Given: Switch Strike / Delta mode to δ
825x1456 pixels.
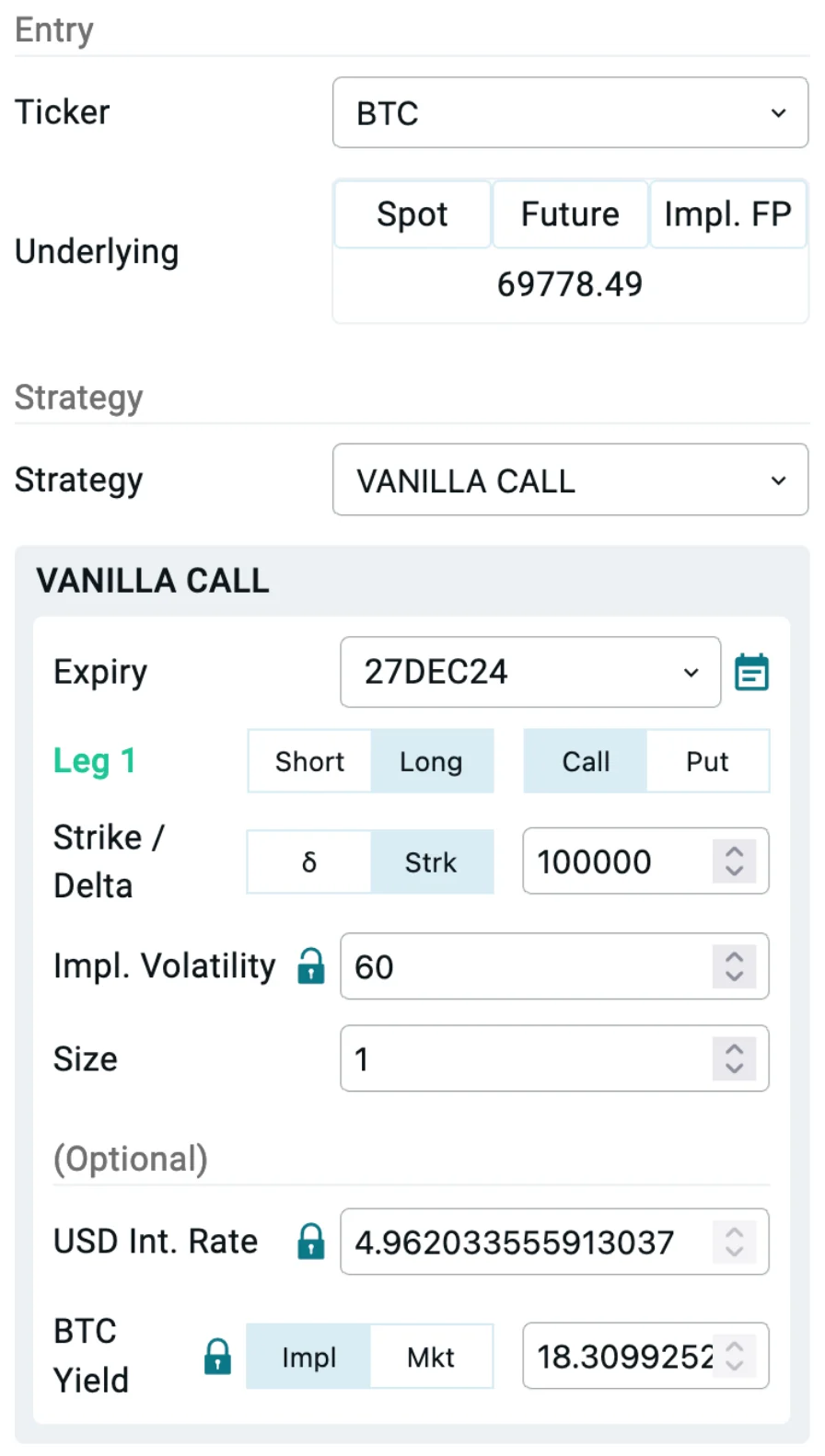Looking at the screenshot, I should pos(309,862).
